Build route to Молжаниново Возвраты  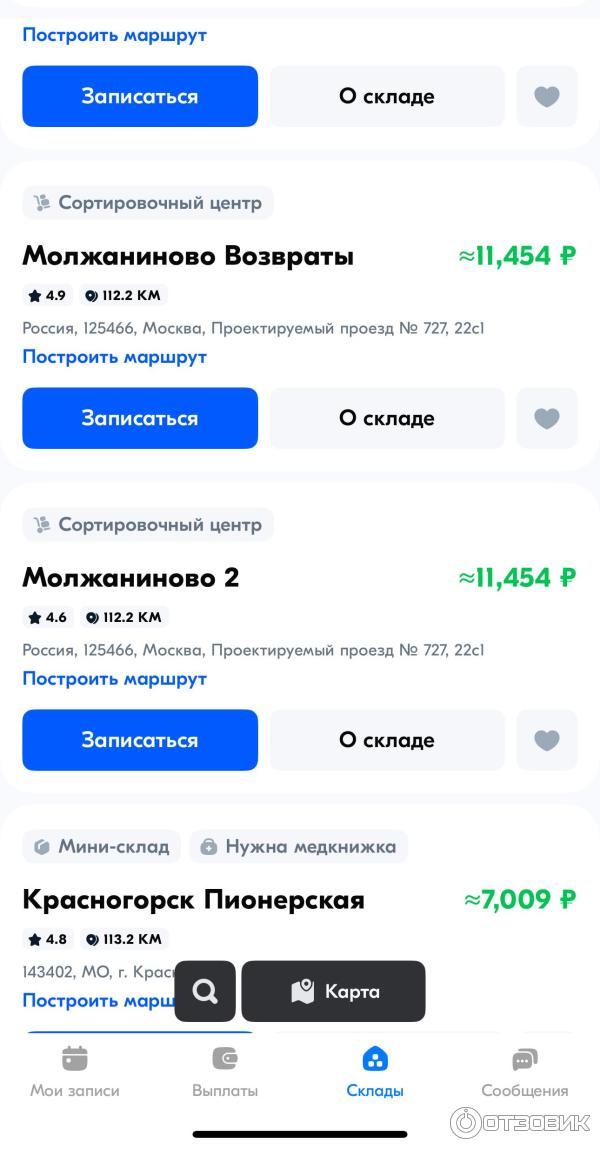coord(114,357)
